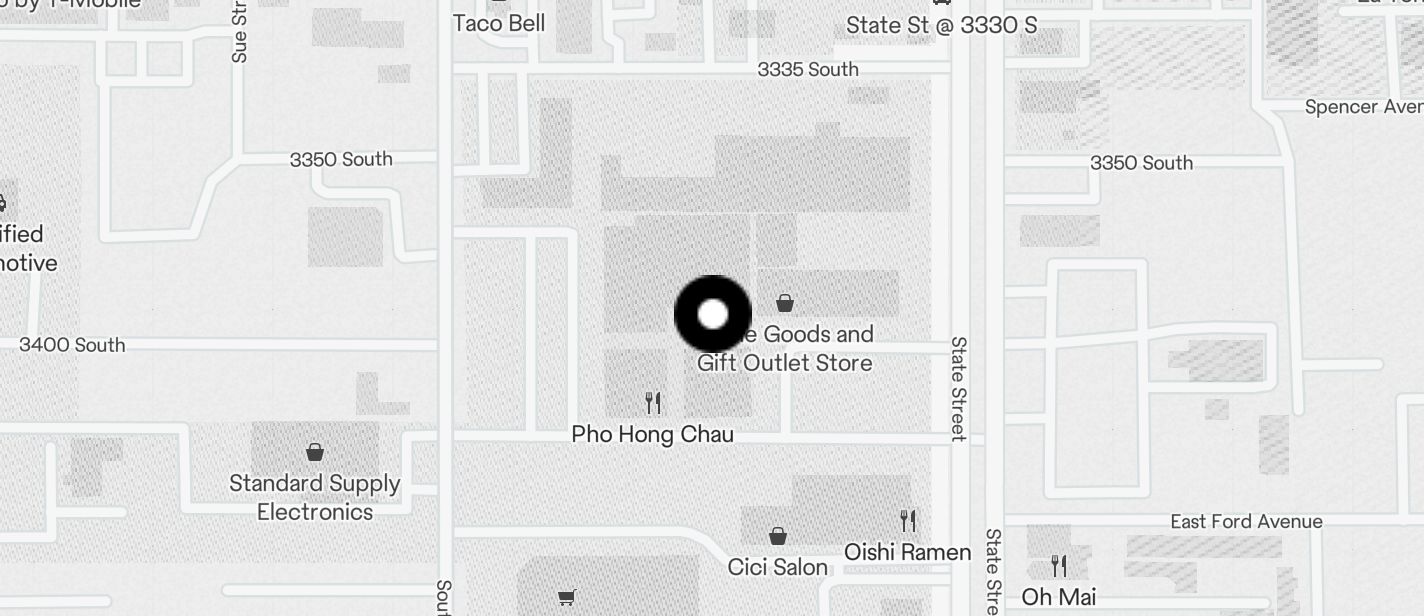Open Pho Hong Chau restaurant marker
Screen dimensions: 1424x616
pyautogui.click(x=653, y=403)
